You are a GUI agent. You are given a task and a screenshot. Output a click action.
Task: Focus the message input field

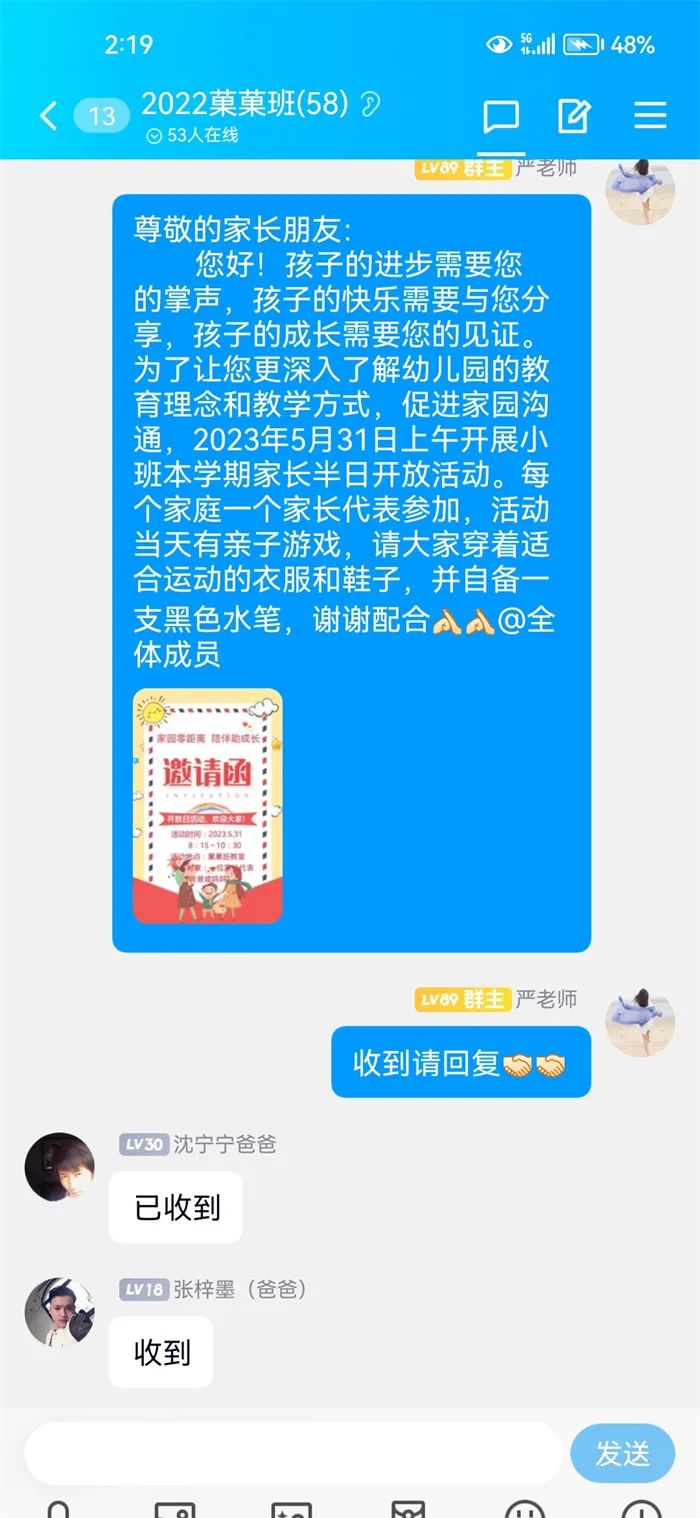292,1453
